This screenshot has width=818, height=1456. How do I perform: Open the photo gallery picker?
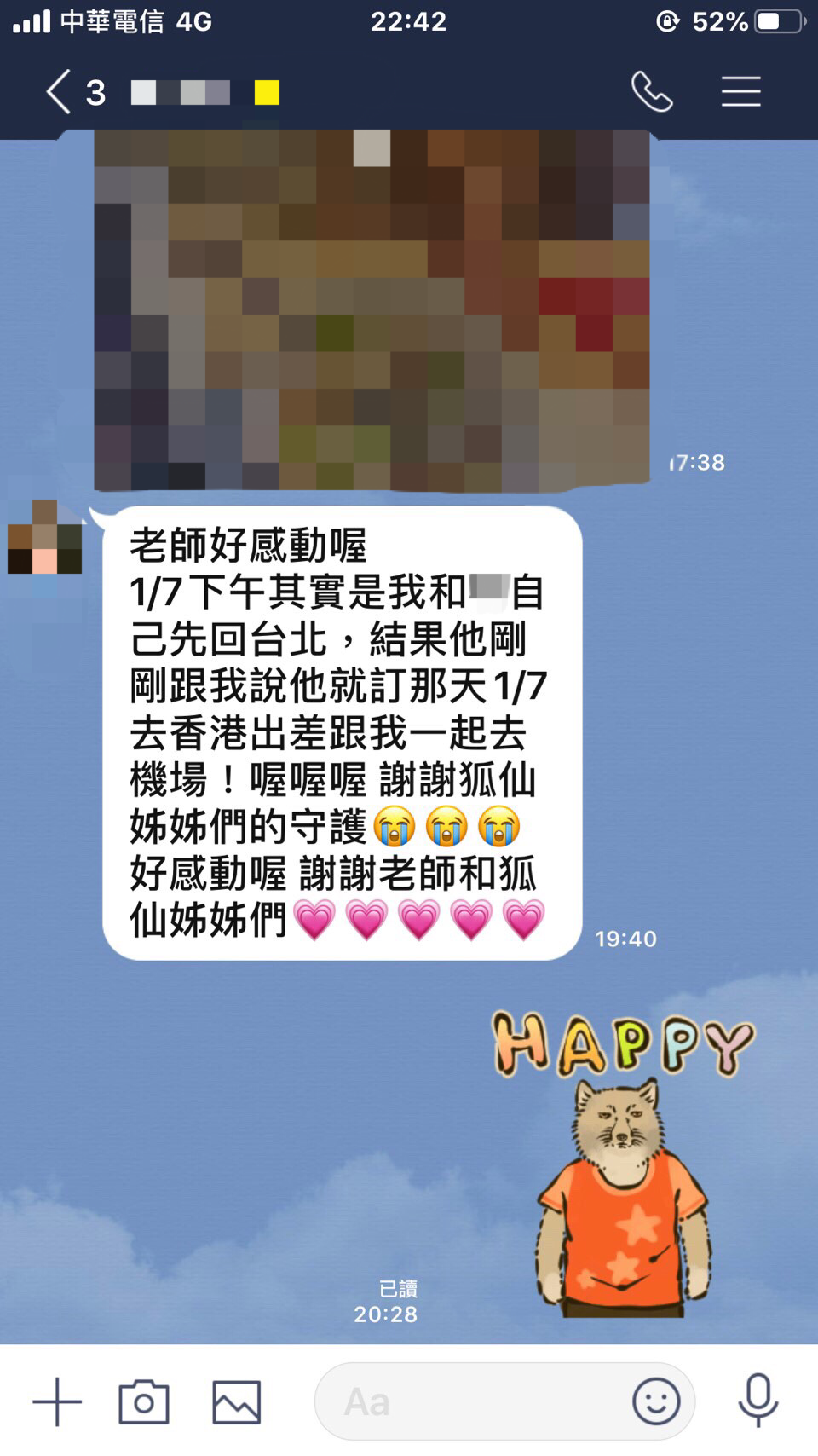coord(236,1401)
